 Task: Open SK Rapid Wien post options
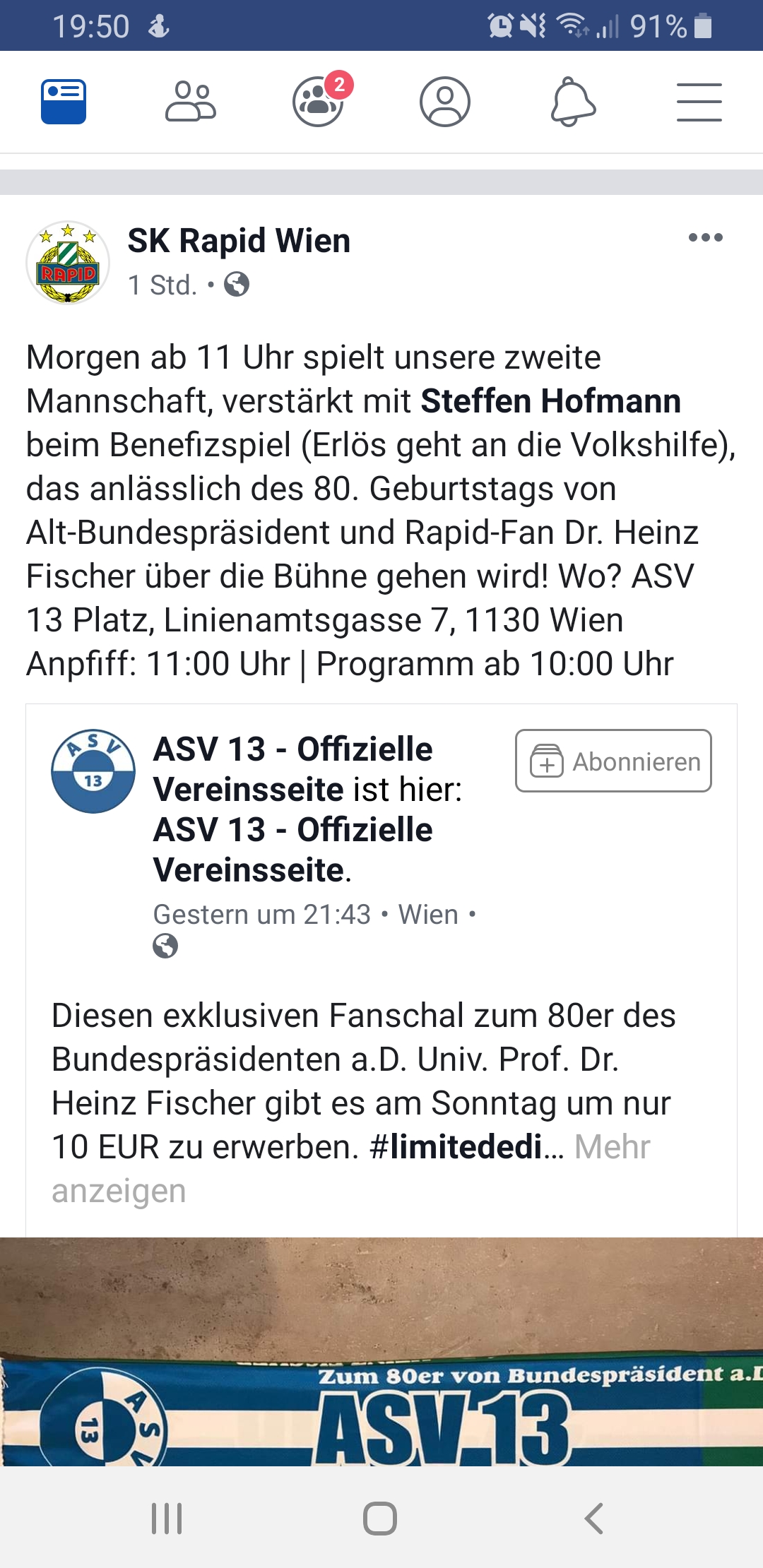[705, 238]
